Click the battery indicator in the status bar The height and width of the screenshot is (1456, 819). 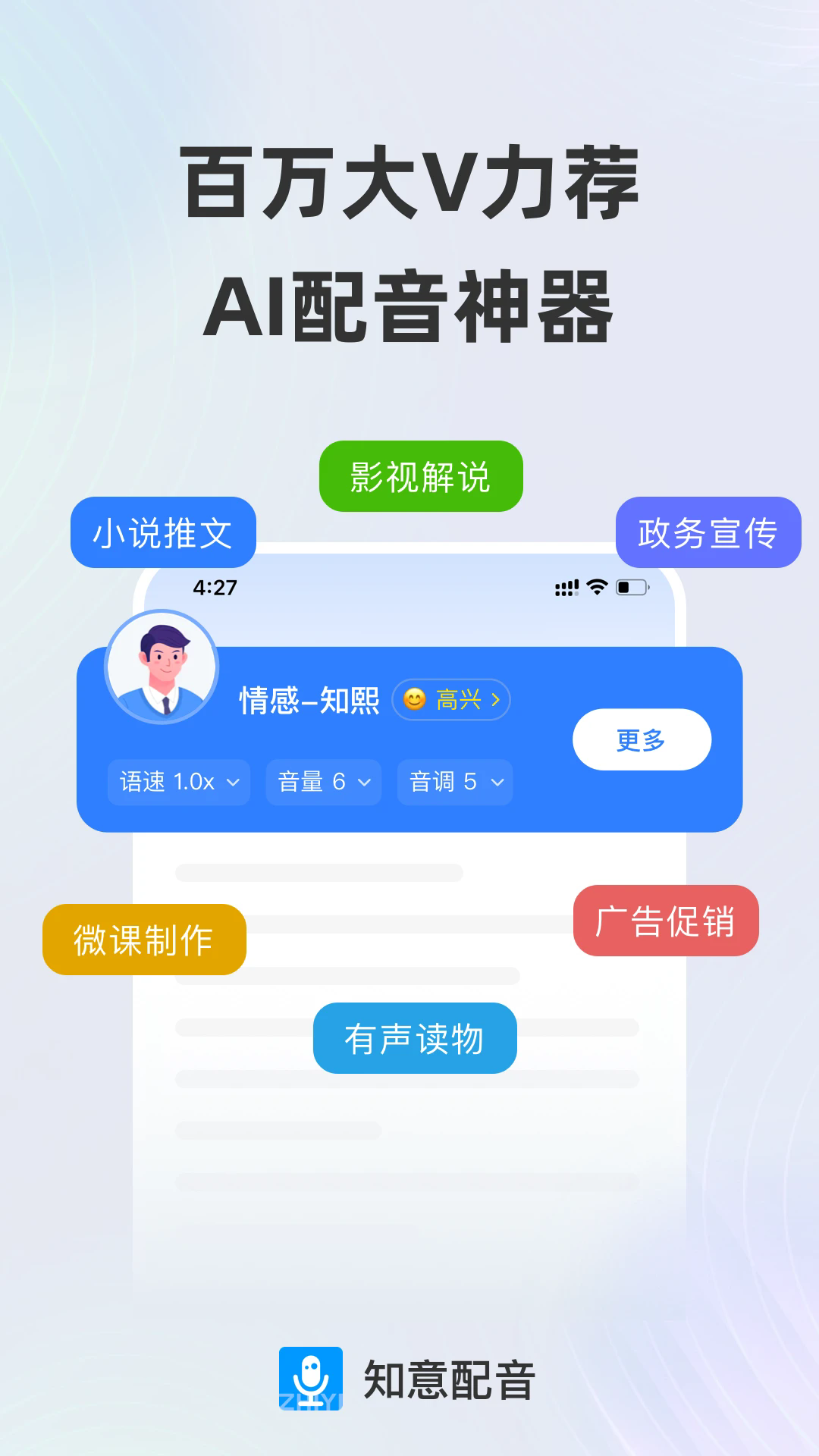coord(632,585)
